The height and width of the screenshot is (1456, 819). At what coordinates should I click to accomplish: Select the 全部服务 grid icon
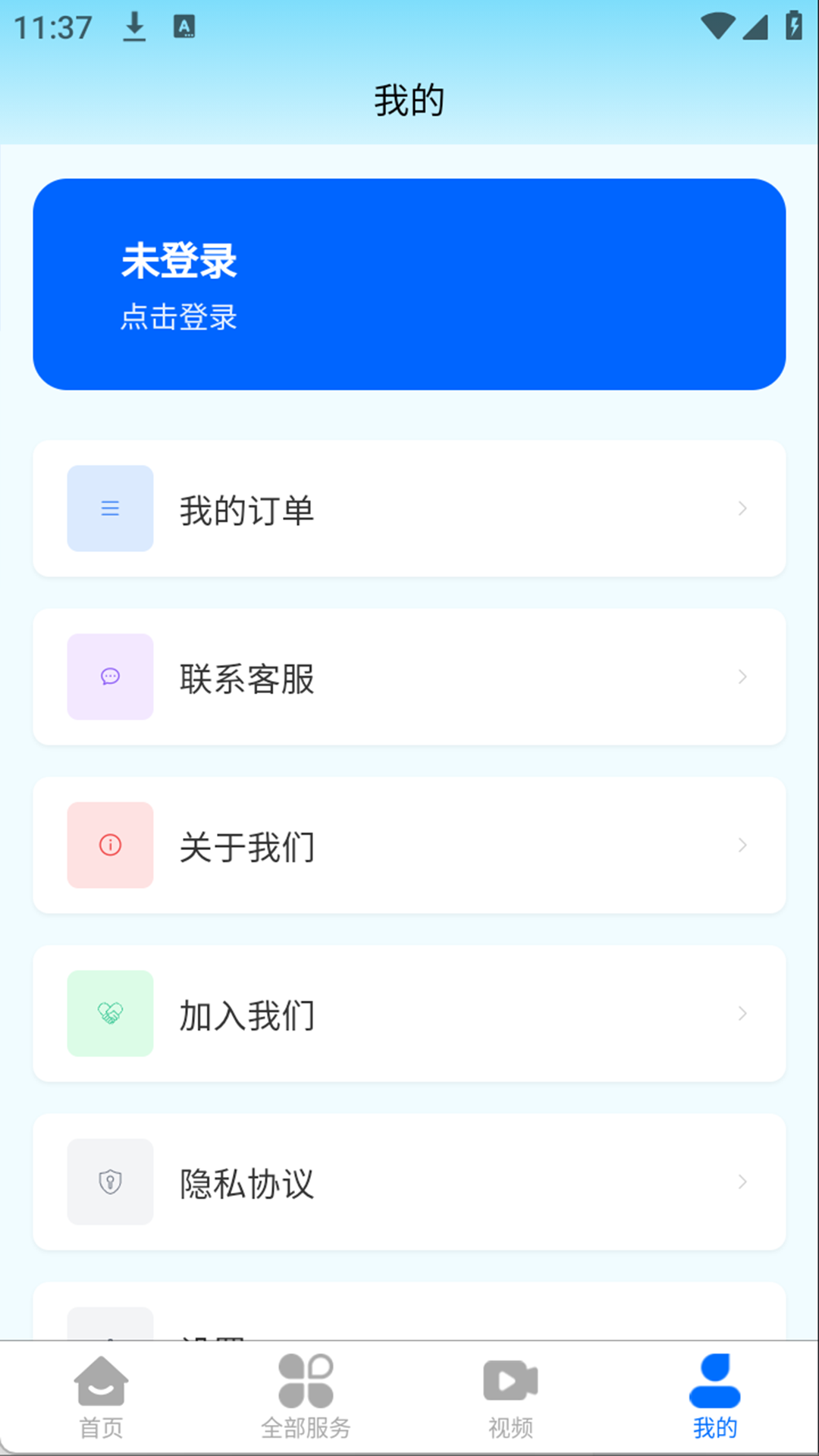(306, 1385)
